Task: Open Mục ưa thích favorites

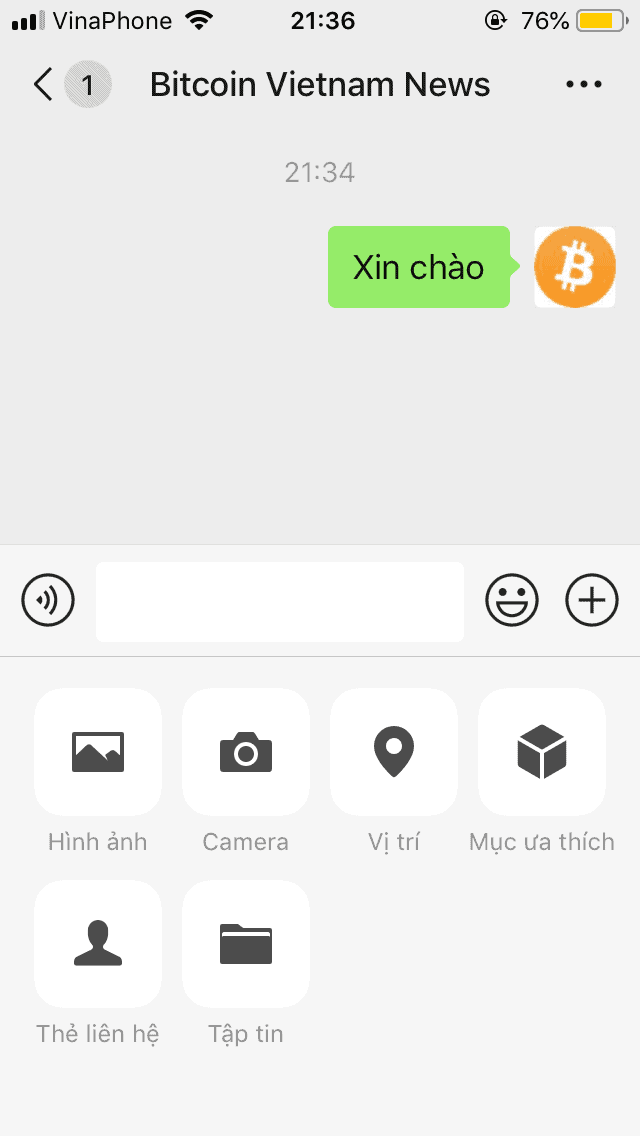Action: (542, 752)
